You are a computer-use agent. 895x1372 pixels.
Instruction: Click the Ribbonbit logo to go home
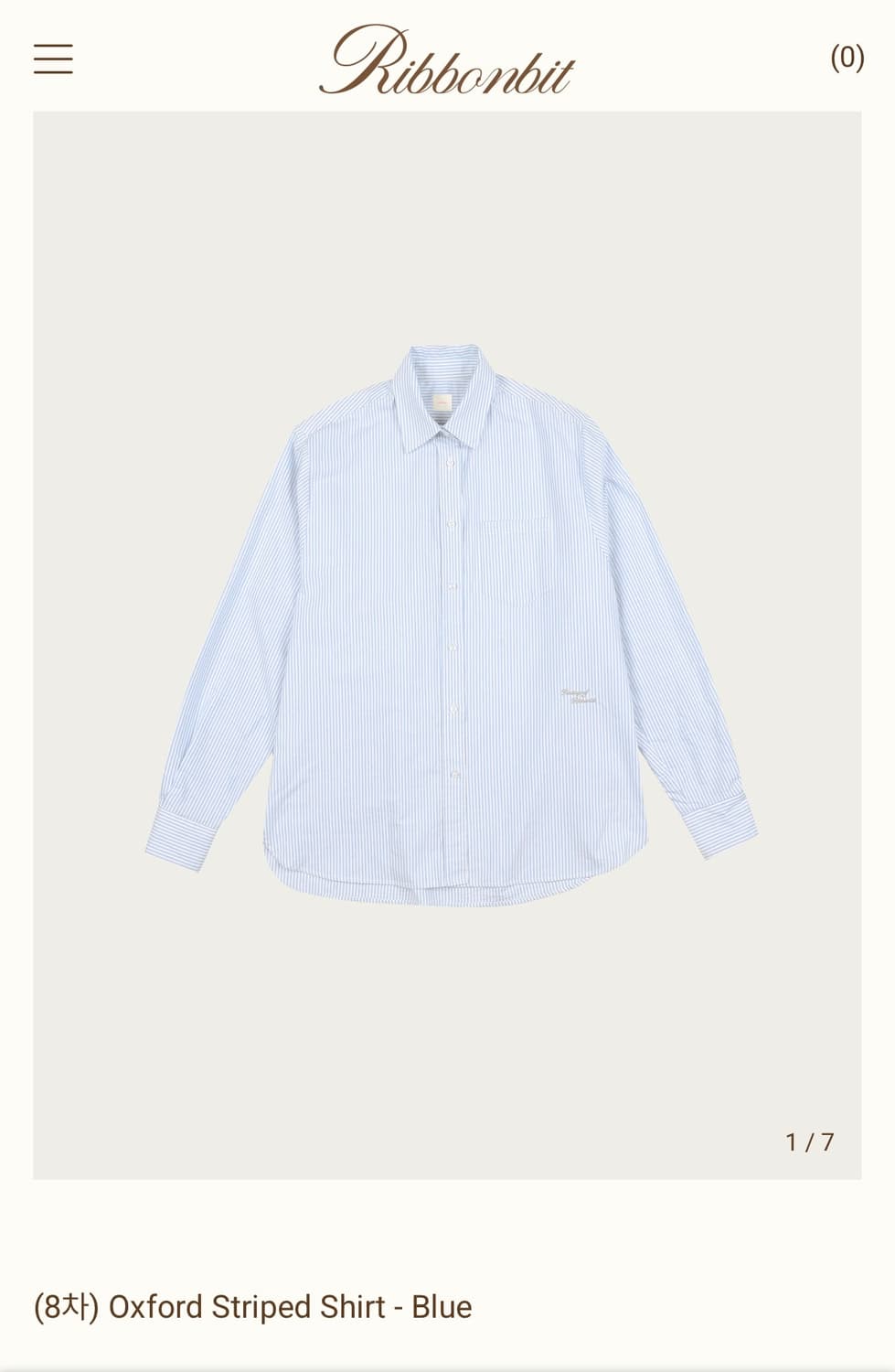tap(447, 62)
